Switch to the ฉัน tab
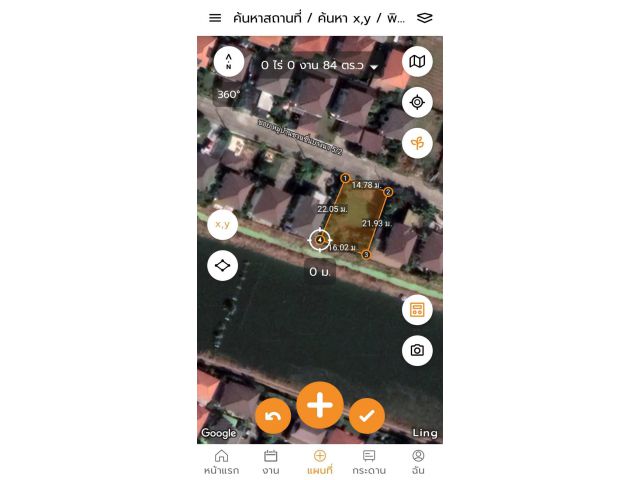The width and height of the screenshot is (640, 480). (x=418, y=462)
